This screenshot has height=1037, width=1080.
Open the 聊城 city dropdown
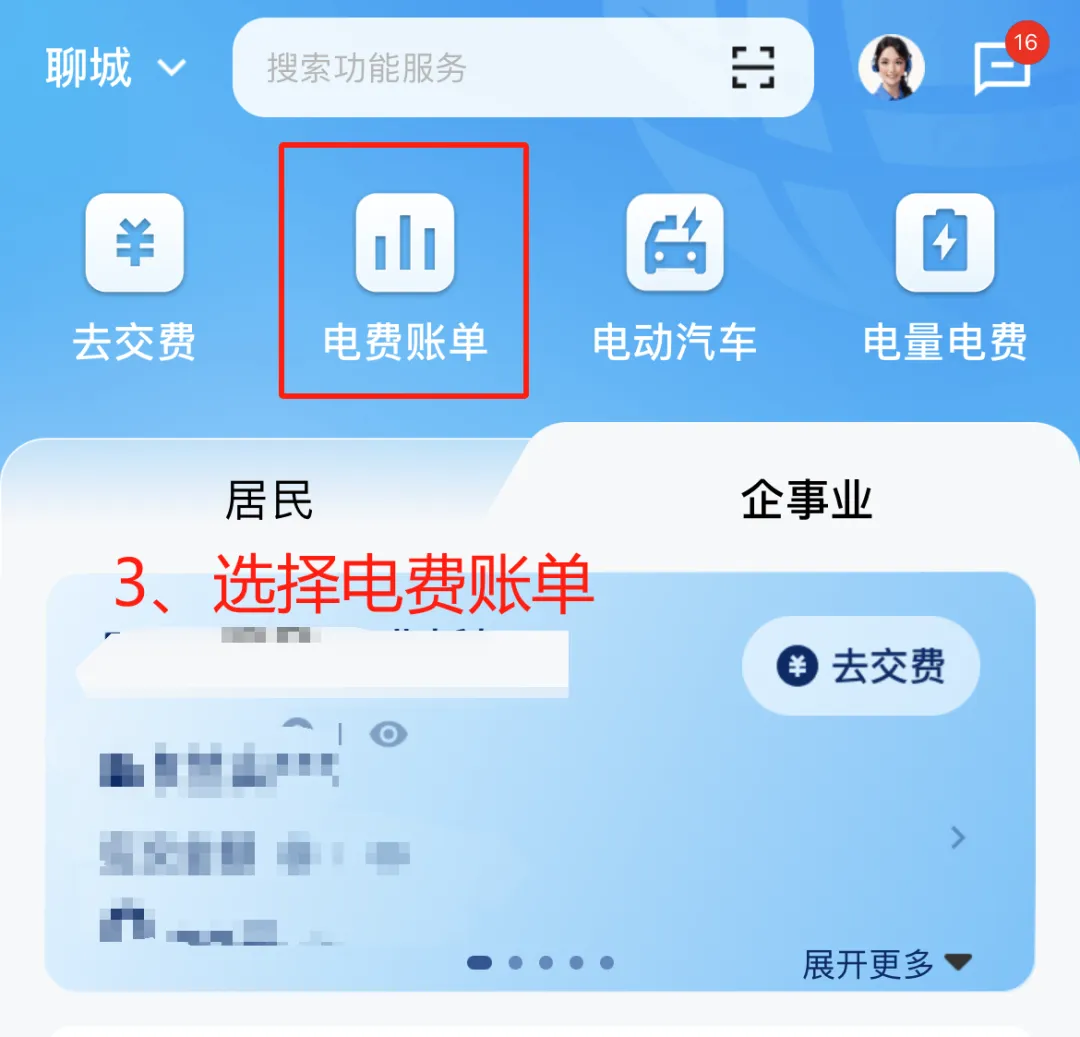(115, 68)
